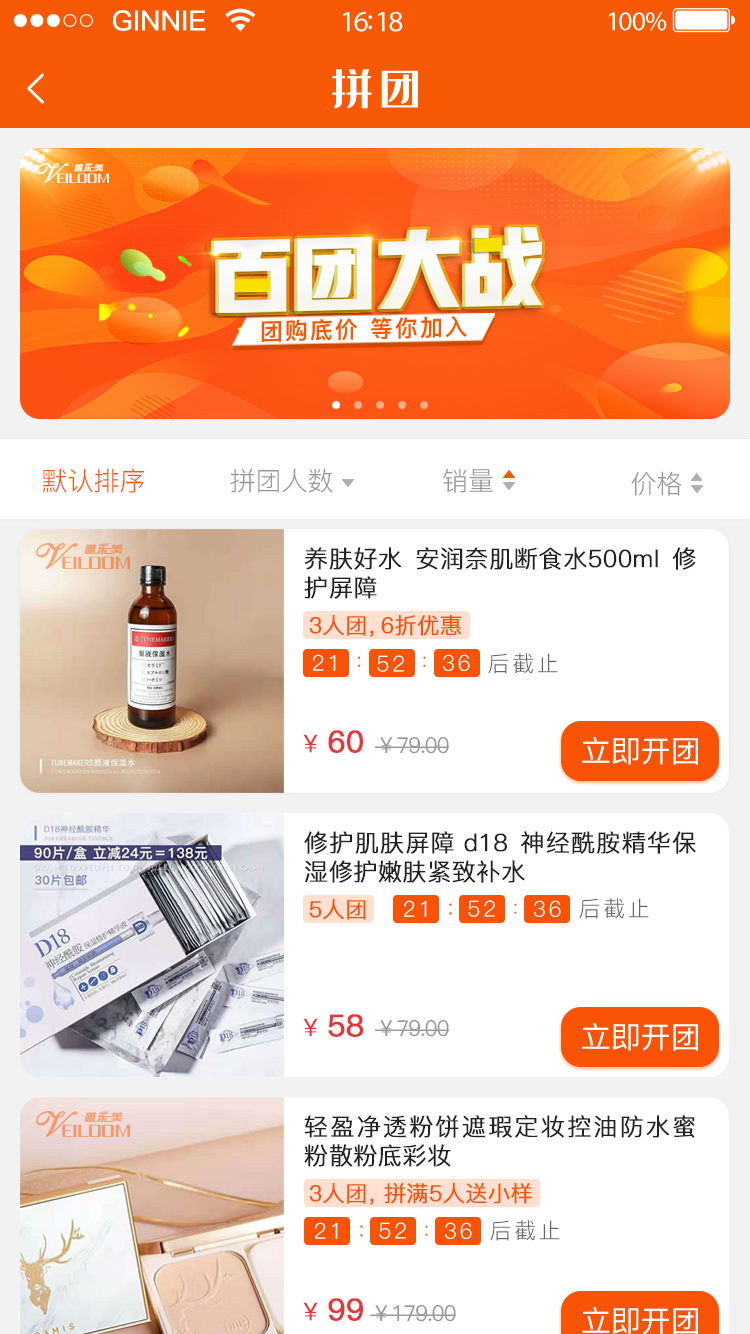Tap the 百团大战 promotional banner
Screen dimensions: 750x1334
(x=375, y=282)
